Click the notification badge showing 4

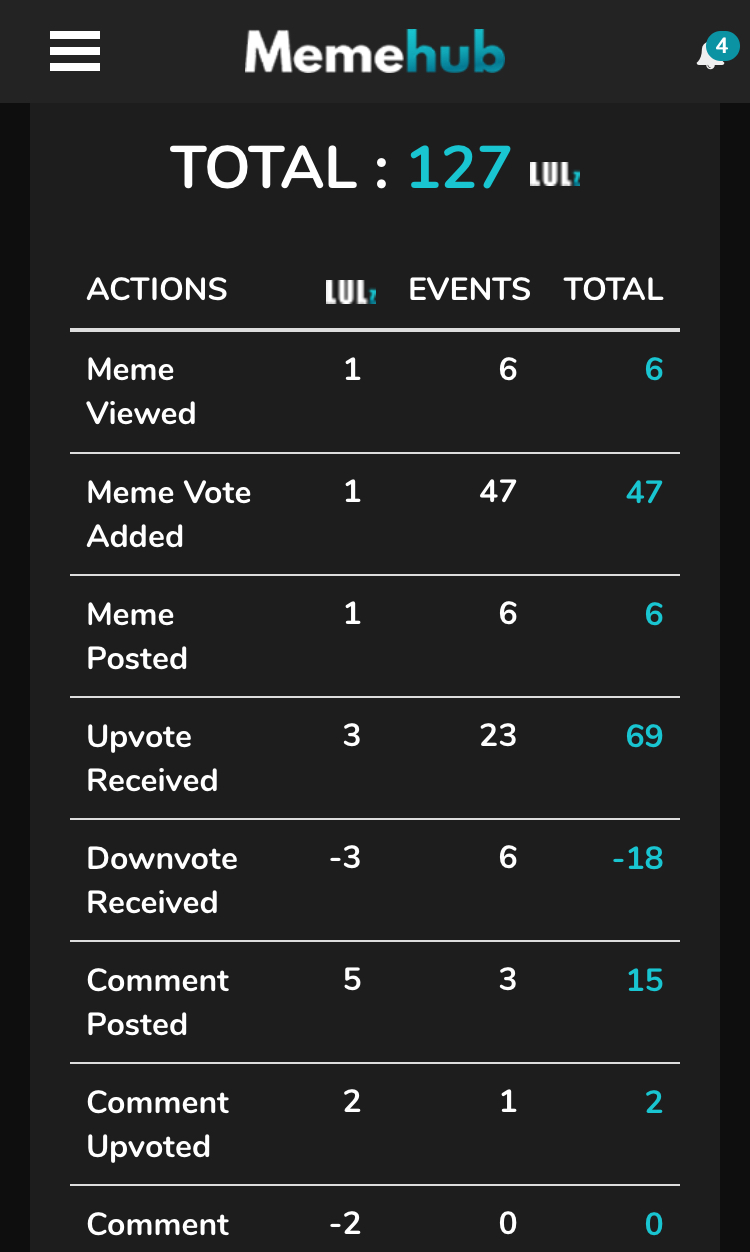click(722, 44)
